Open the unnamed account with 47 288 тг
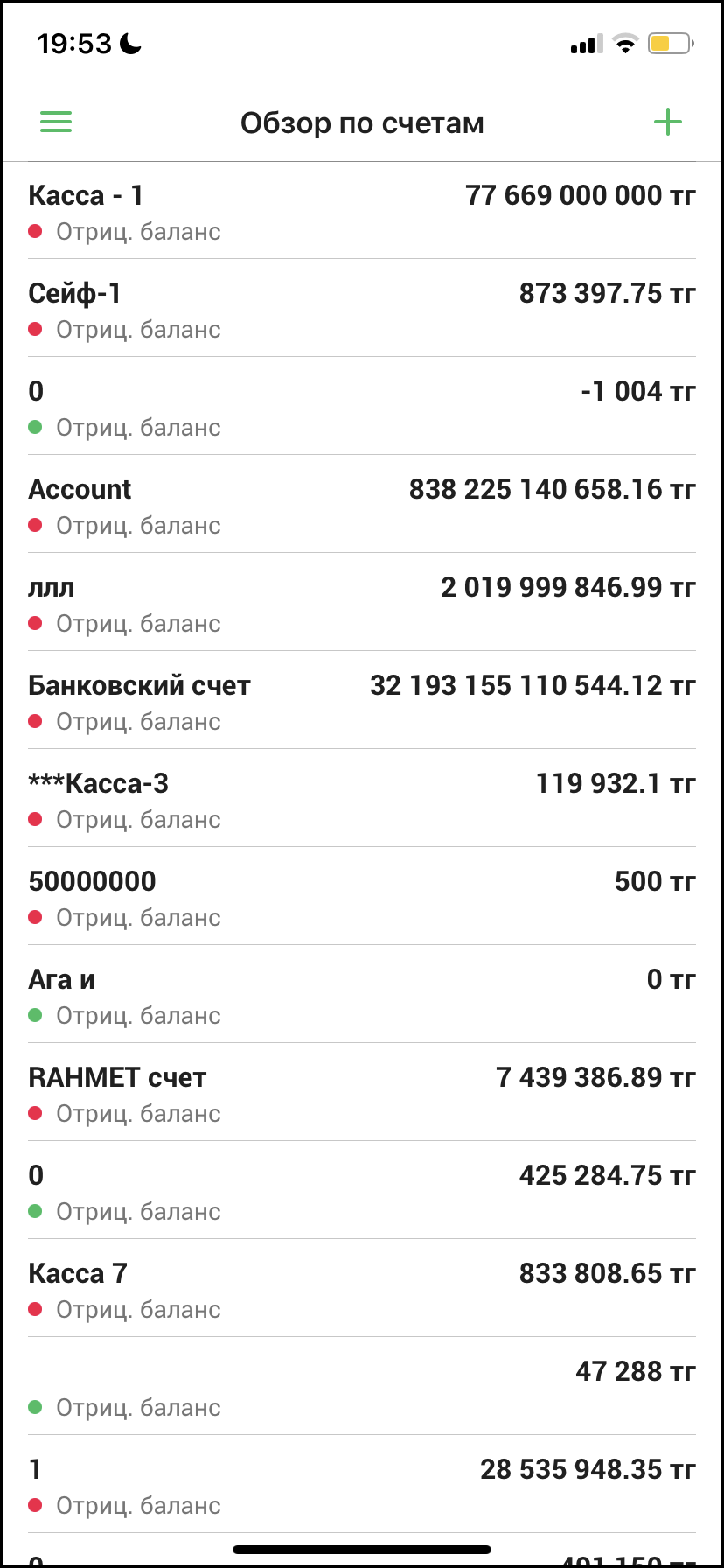The height and width of the screenshot is (1568, 724). 361,1387
